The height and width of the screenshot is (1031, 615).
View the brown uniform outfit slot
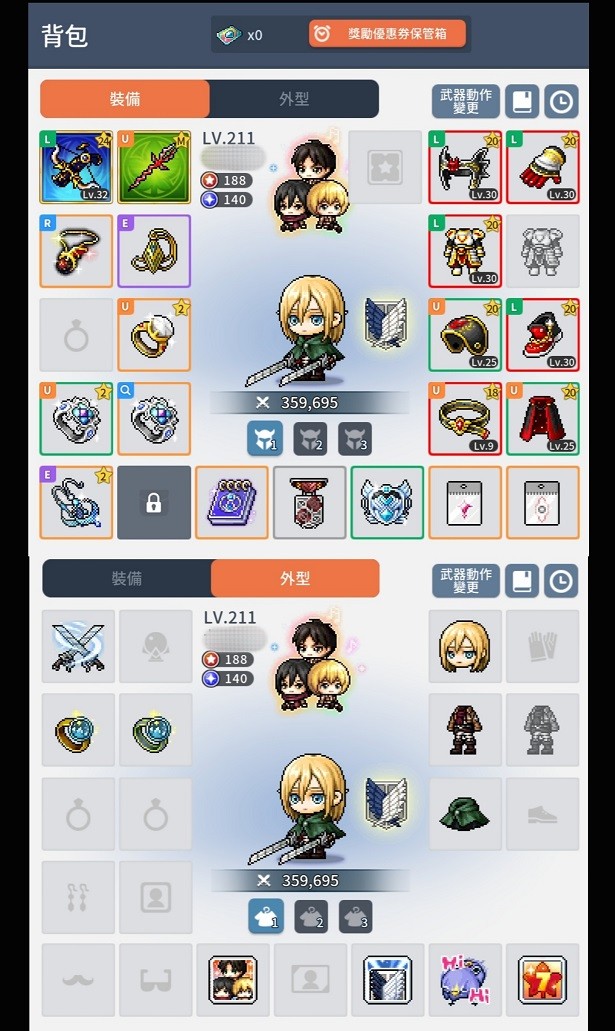pos(465,731)
